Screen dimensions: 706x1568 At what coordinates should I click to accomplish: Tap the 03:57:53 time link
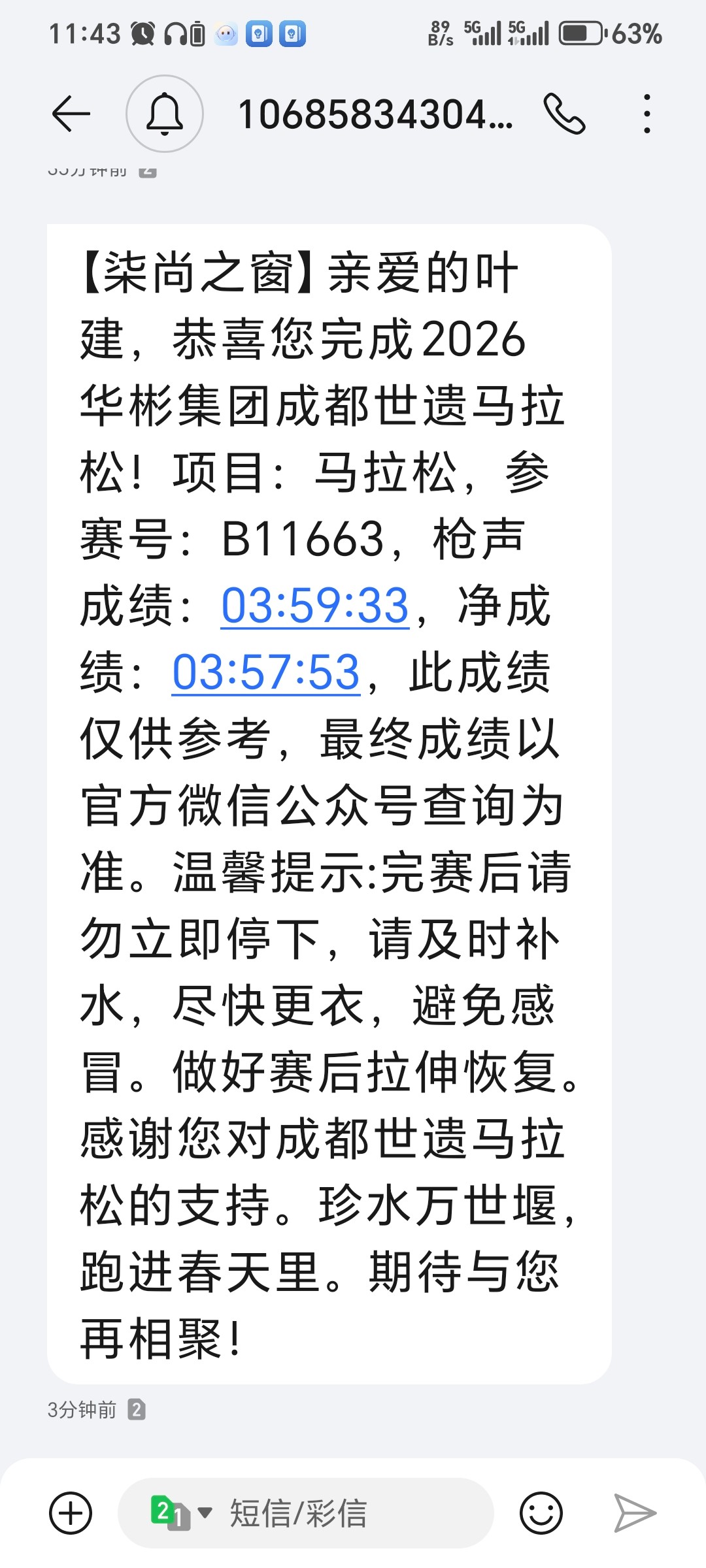(x=266, y=672)
